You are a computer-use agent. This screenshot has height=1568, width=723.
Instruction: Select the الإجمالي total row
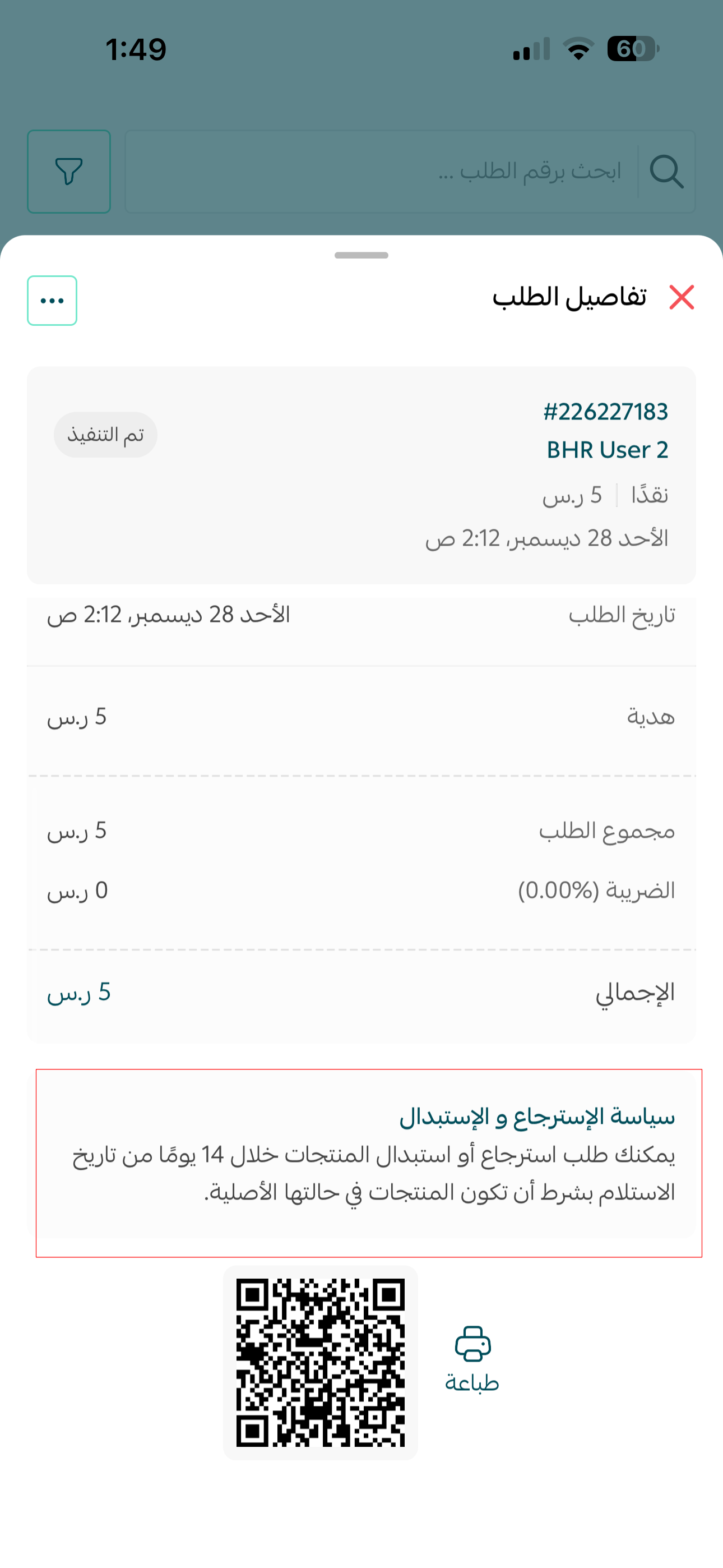(x=361, y=992)
